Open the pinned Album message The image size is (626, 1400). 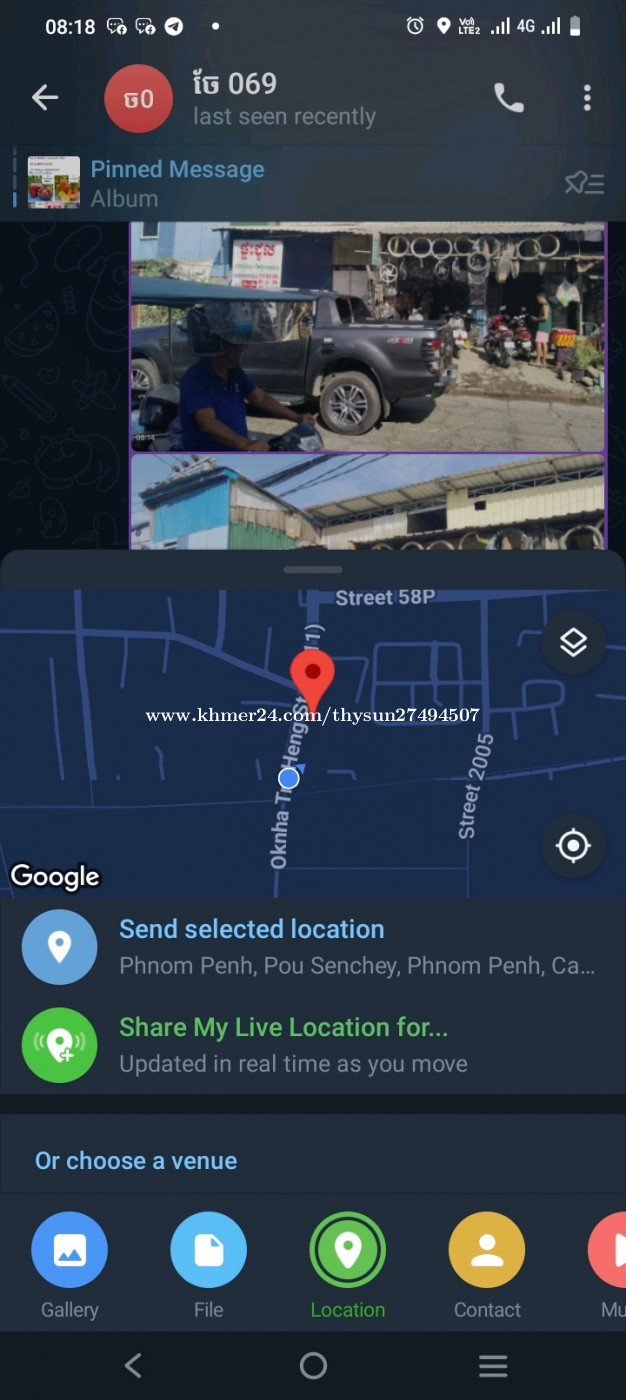176,183
